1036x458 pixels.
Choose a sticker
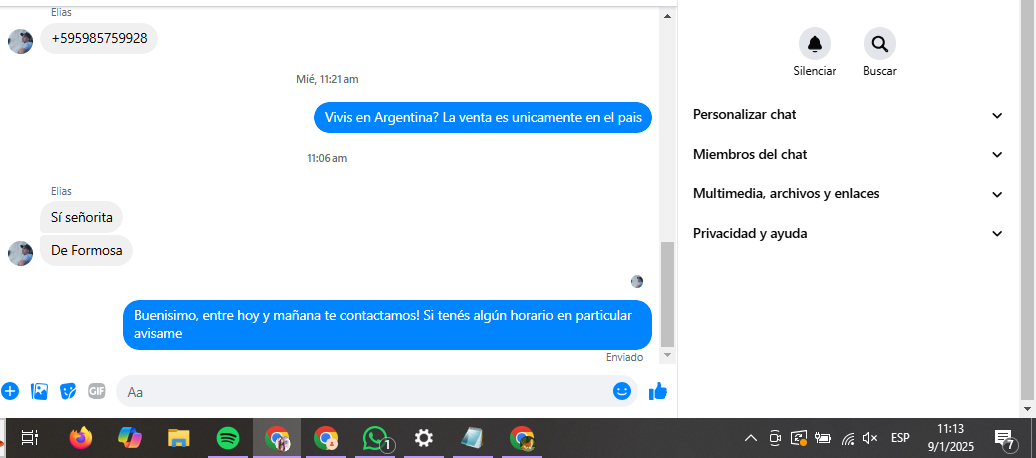pyautogui.click(x=68, y=391)
